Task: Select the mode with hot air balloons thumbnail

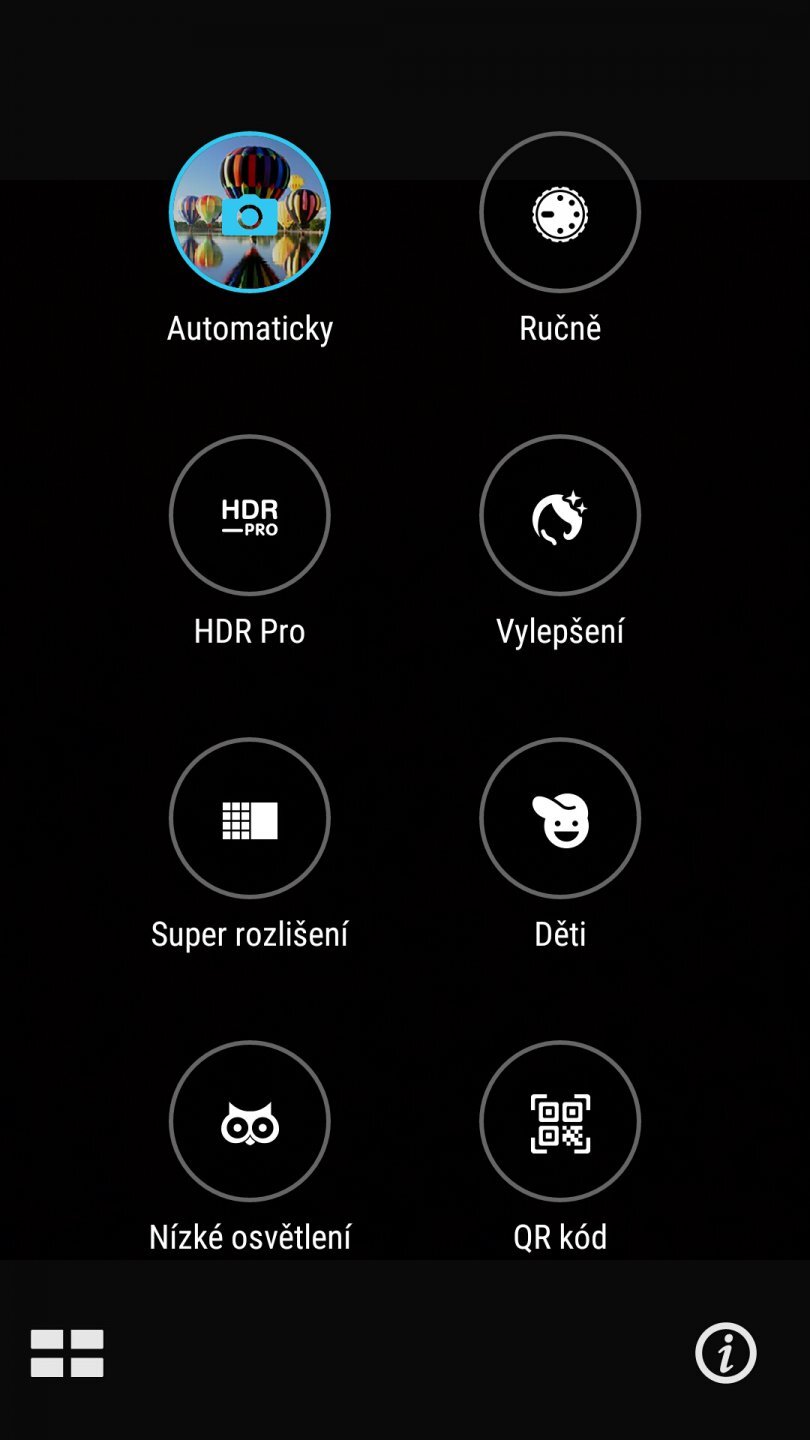Action: point(249,211)
